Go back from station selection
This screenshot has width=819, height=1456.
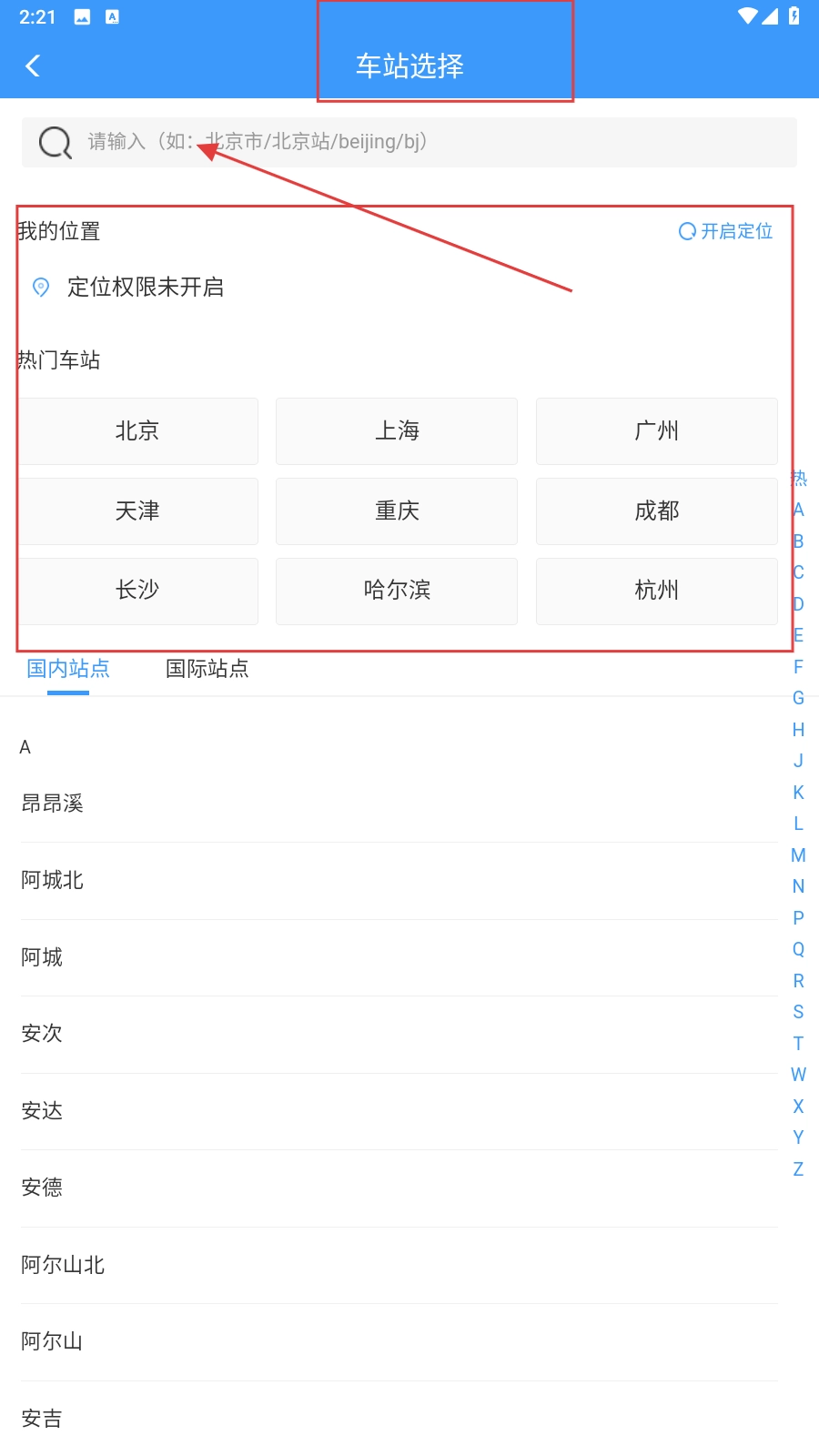(33, 66)
